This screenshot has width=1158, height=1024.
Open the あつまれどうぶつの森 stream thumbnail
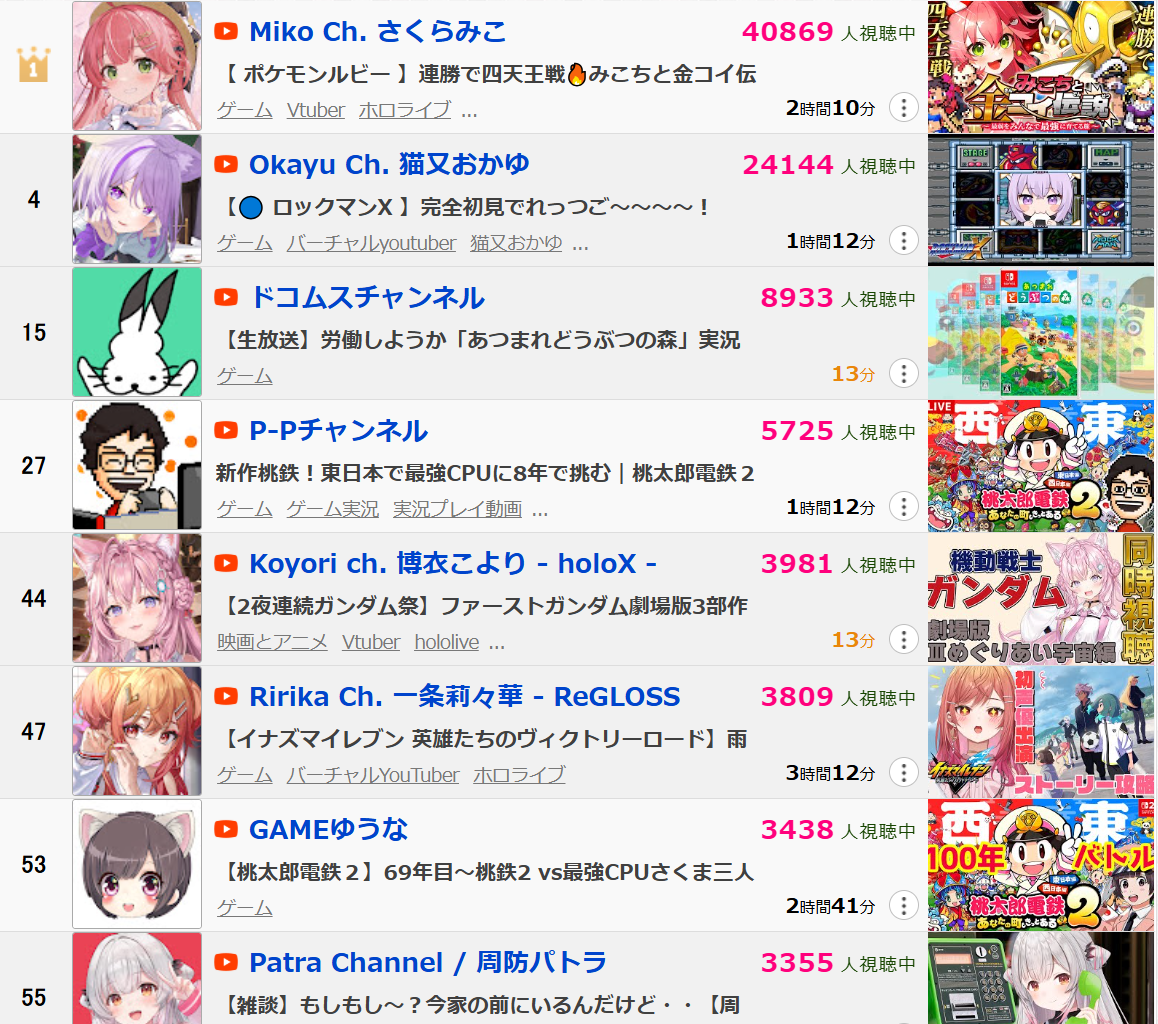pos(1041,332)
